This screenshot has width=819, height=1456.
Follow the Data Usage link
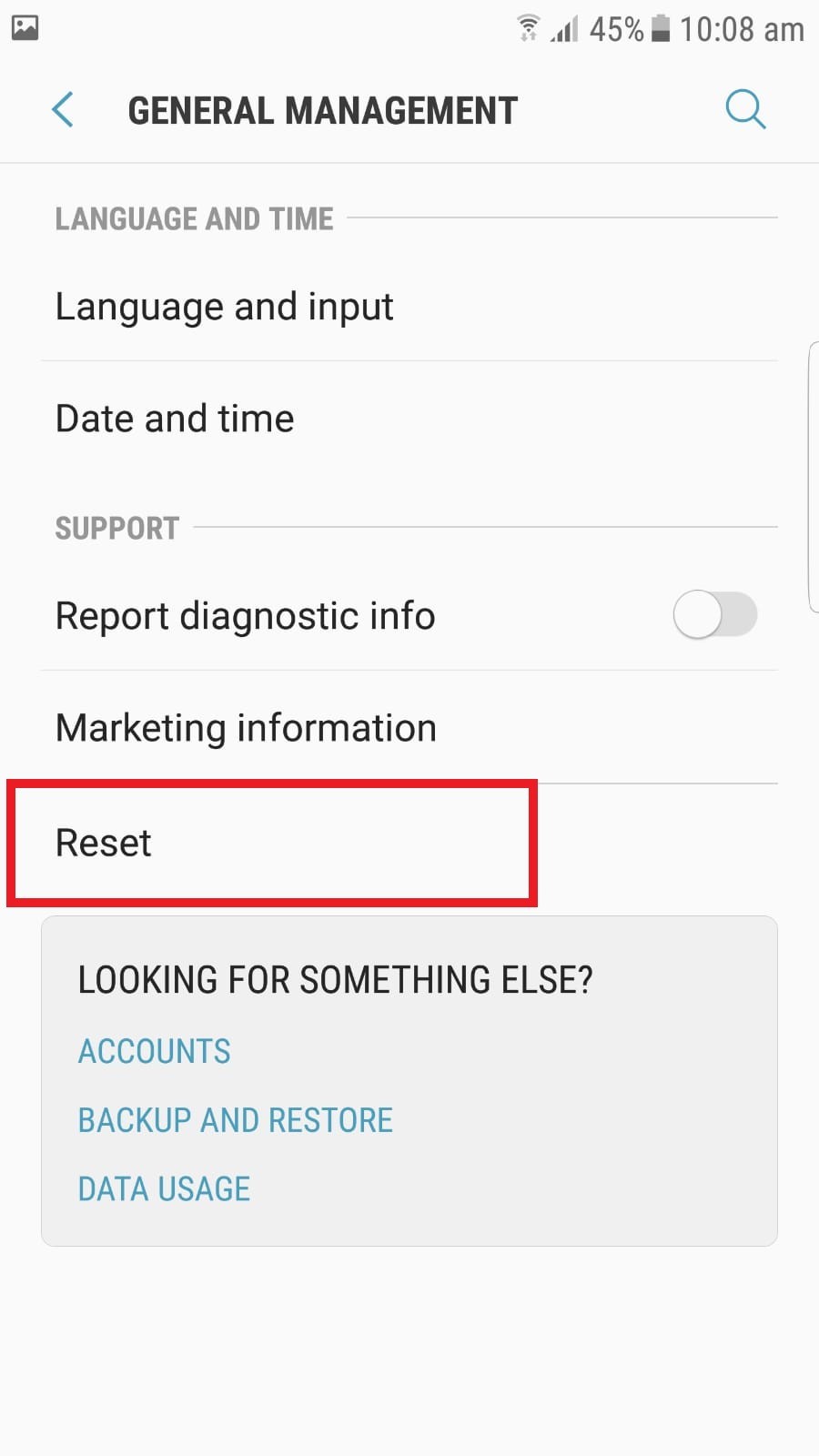(x=164, y=1189)
